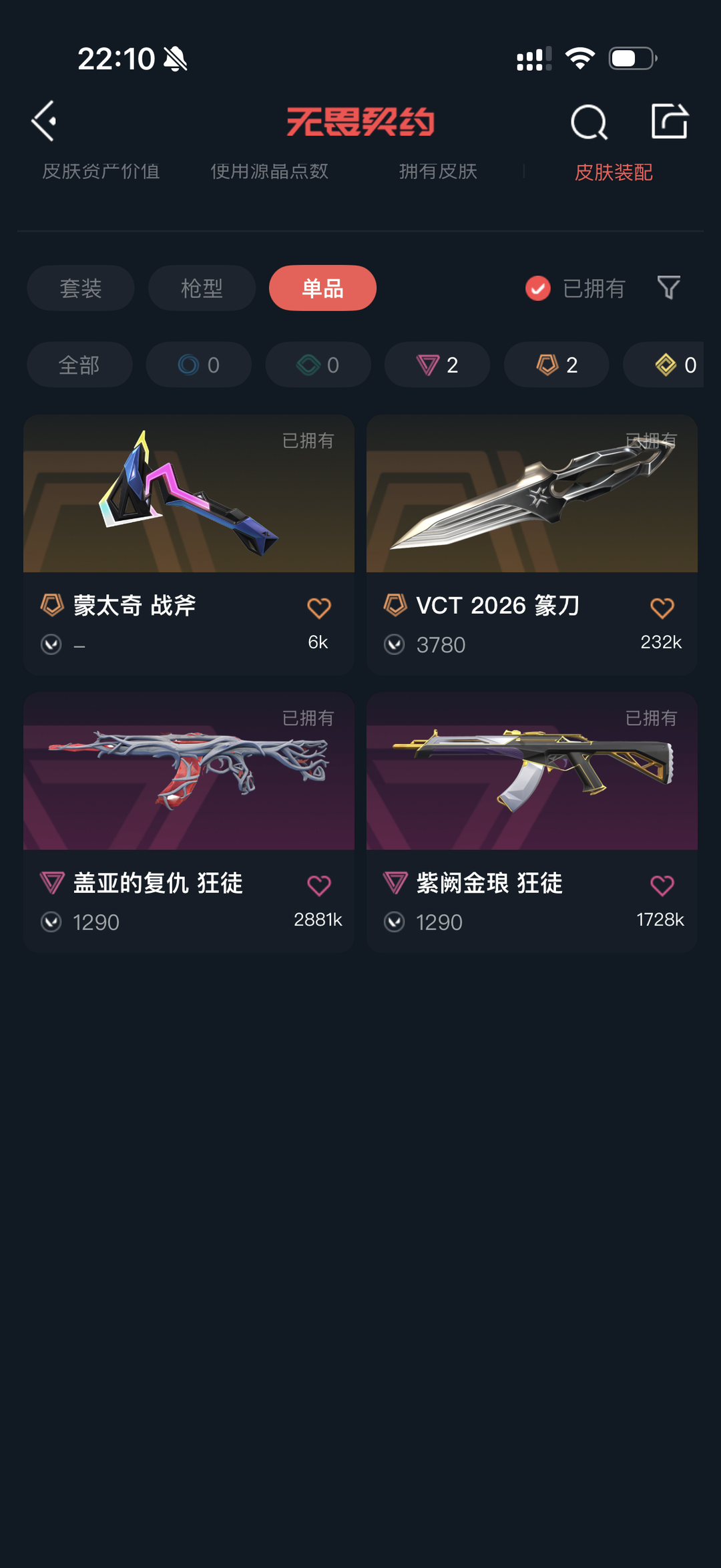Open the filter funnel icon
The width and height of the screenshot is (721, 1568).
click(x=668, y=288)
